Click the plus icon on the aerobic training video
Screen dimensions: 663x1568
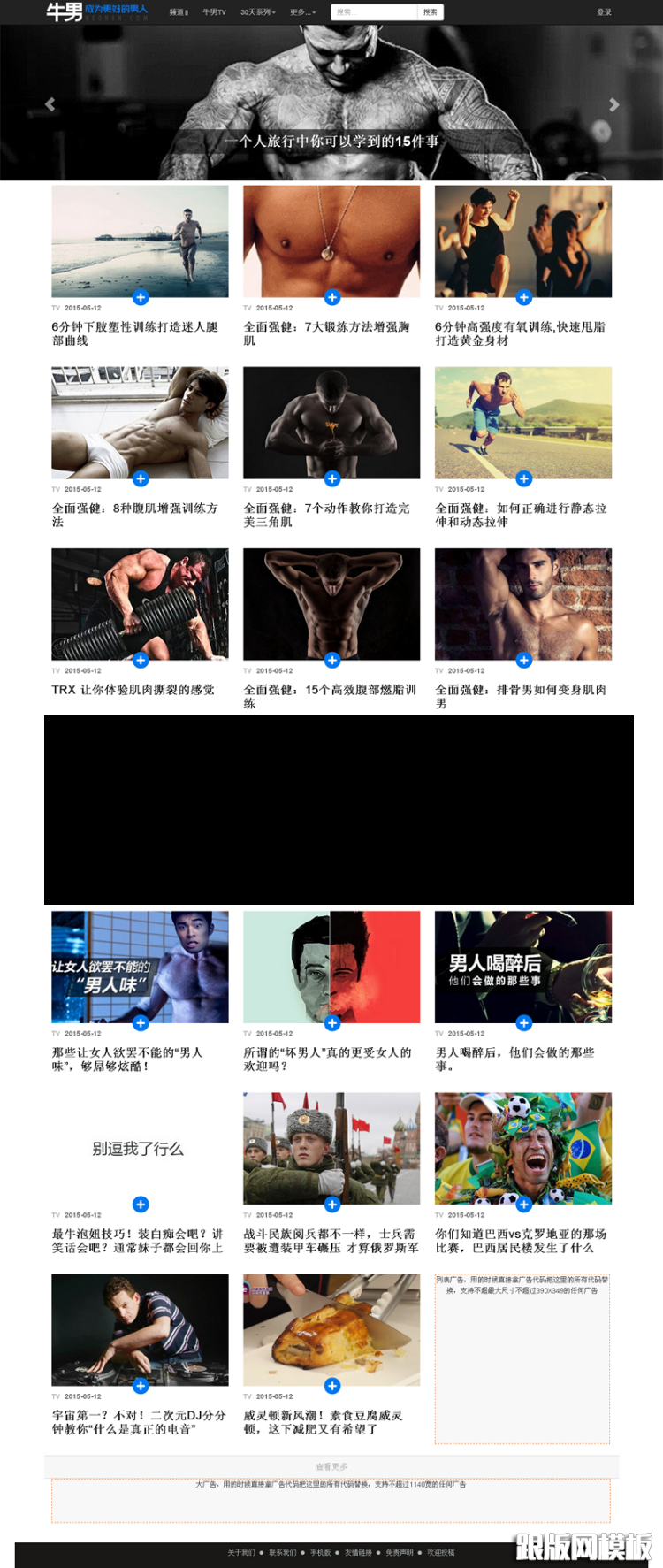point(523,297)
